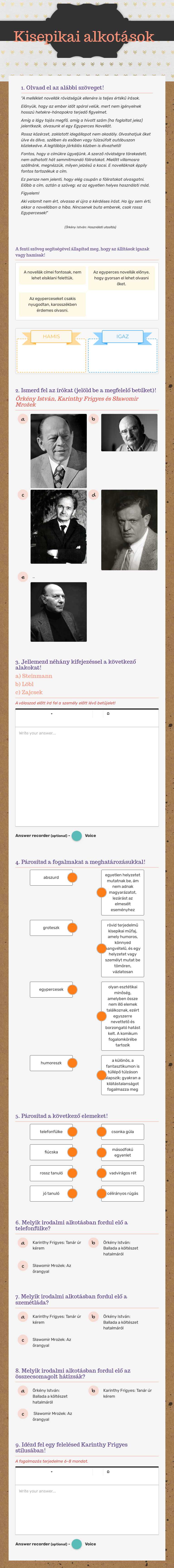This screenshot has height=1568, width=174.
Task: Tap the answer field under question 3
Action: (x=87, y=773)
